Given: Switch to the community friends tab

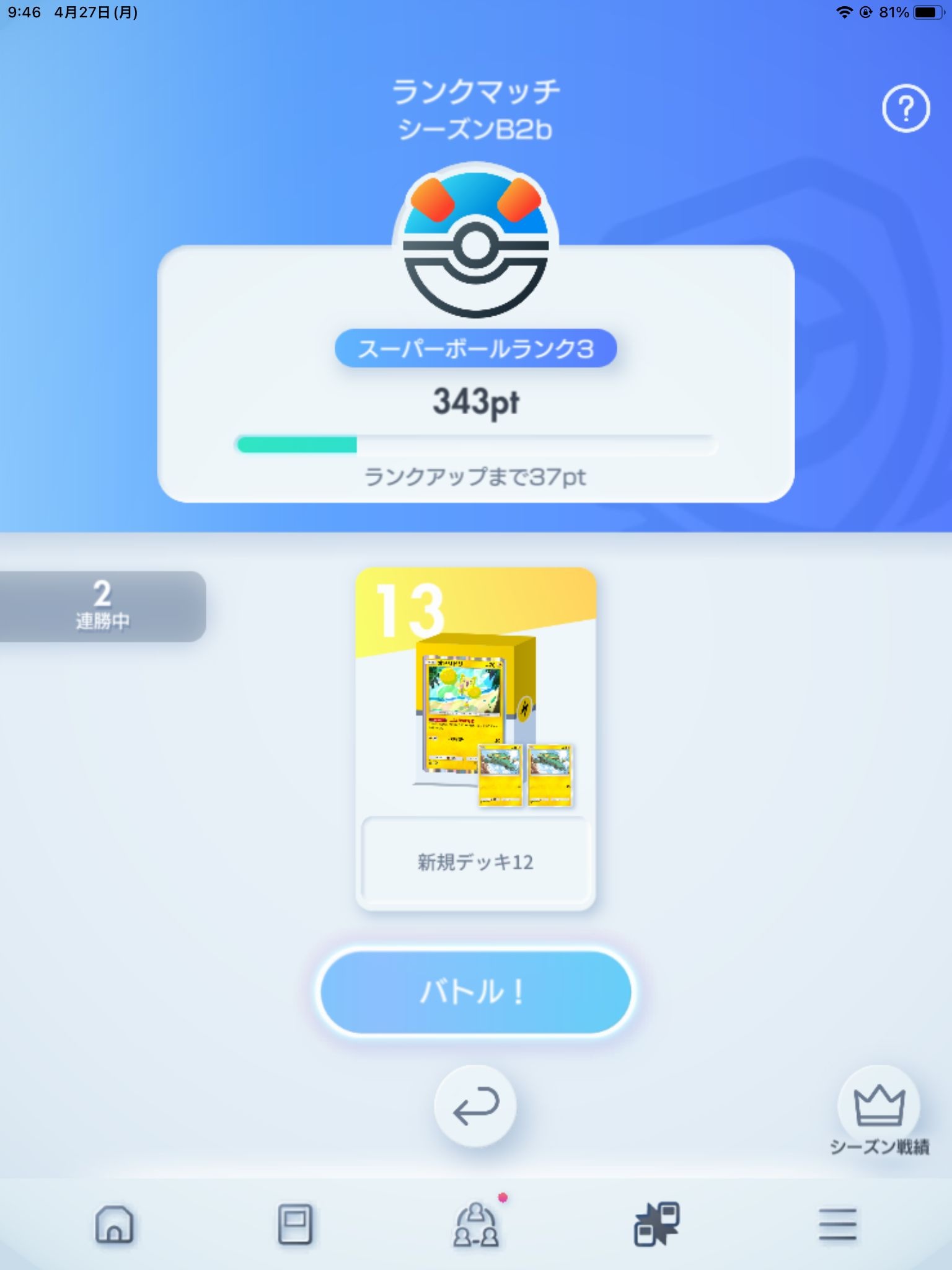Looking at the screenshot, I should click(x=475, y=1224).
